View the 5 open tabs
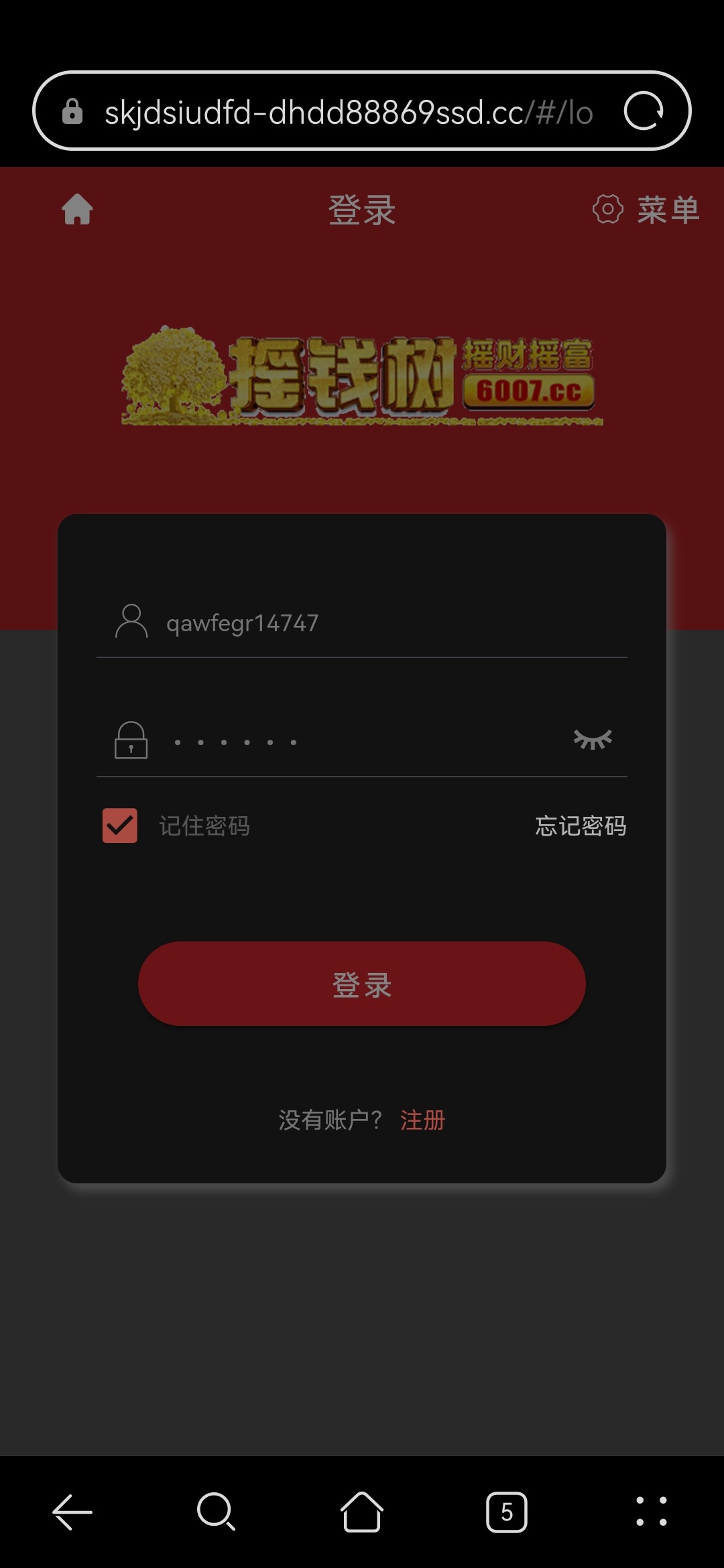Image resolution: width=724 pixels, height=1568 pixels. (507, 1512)
